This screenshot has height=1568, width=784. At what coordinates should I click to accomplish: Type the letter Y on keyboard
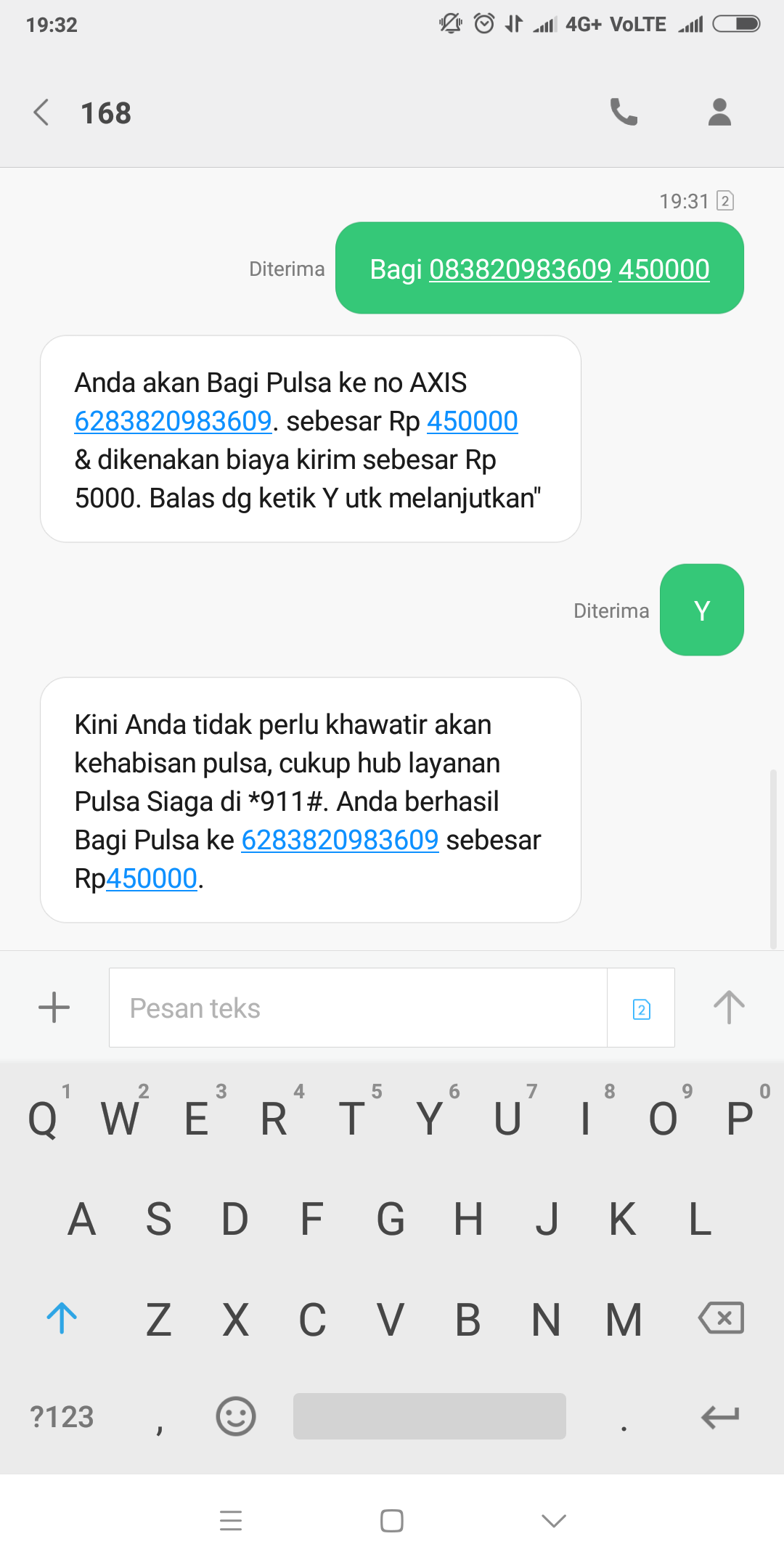(x=430, y=1118)
